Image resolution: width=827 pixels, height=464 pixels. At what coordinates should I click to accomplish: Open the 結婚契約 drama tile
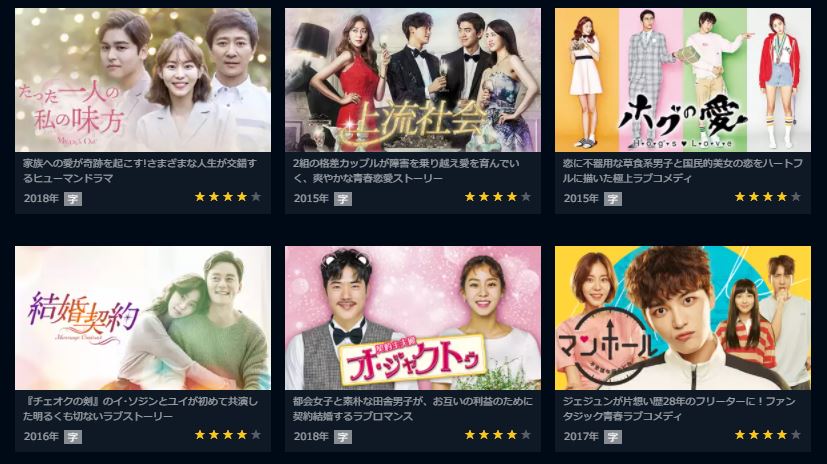tap(142, 318)
